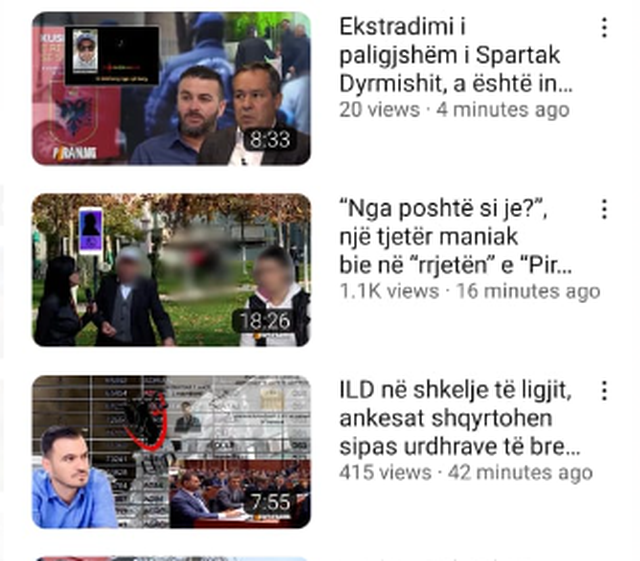Play the "Nga poshtë si je?" video
The width and height of the screenshot is (640, 561).
[x=171, y=270]
